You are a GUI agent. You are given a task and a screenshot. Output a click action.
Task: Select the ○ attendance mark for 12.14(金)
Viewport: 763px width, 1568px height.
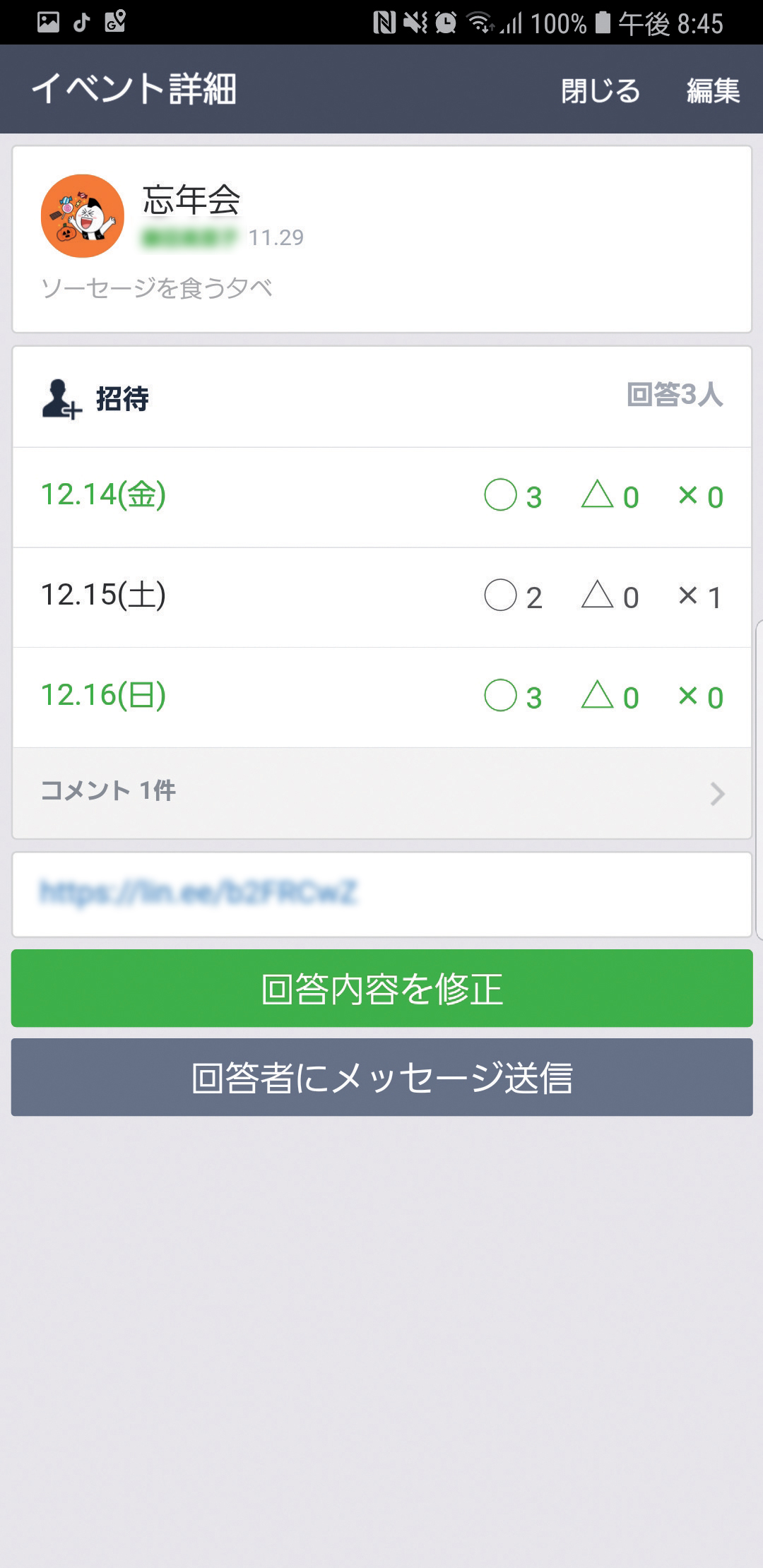(x=501, y=495)
